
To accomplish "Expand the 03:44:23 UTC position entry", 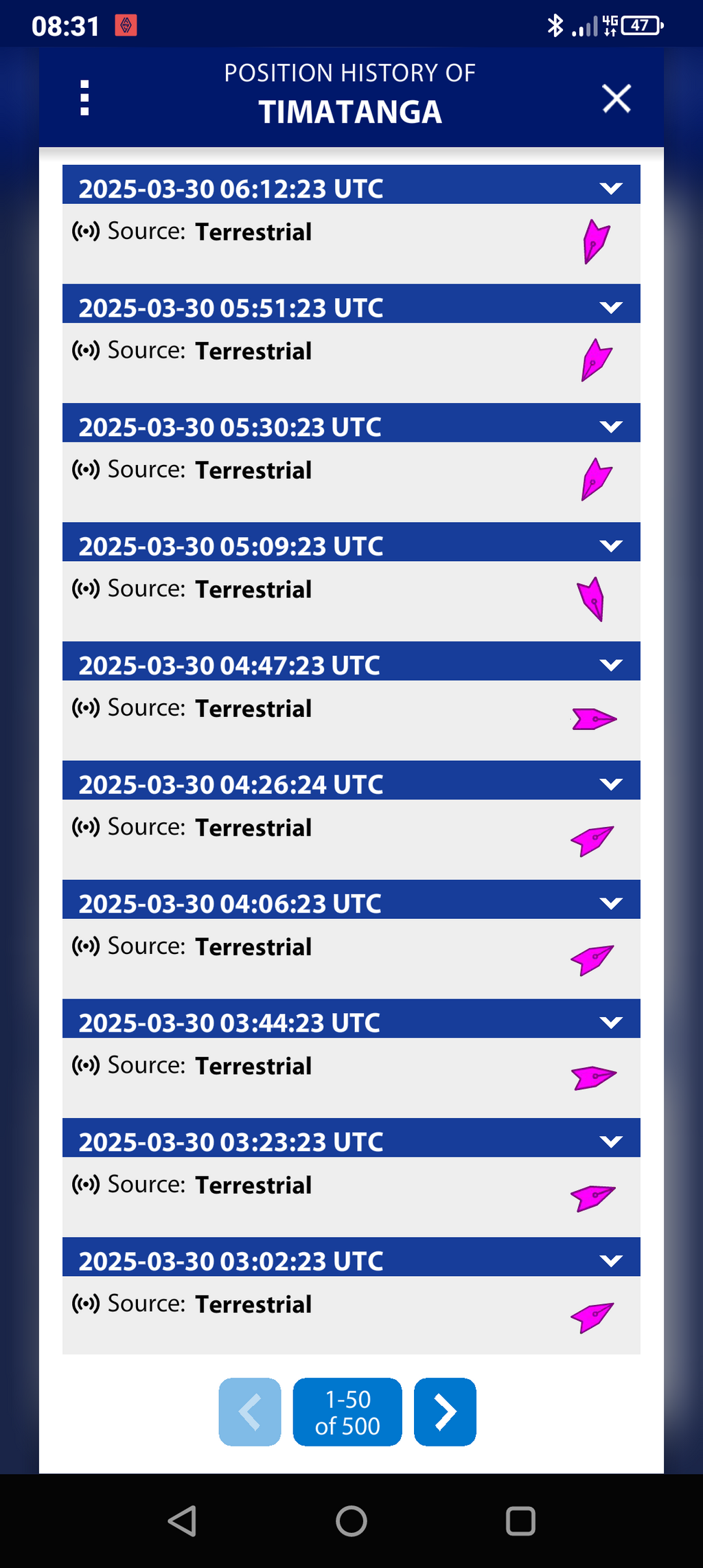I will 611,1022.
